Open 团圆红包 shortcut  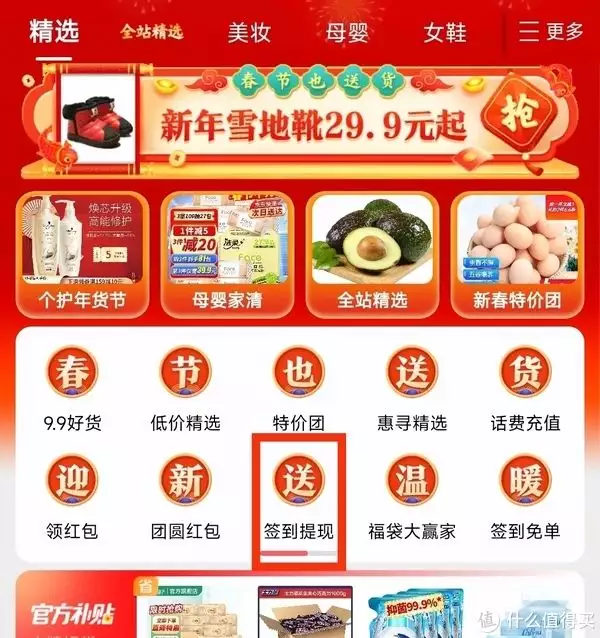[185, 495]
